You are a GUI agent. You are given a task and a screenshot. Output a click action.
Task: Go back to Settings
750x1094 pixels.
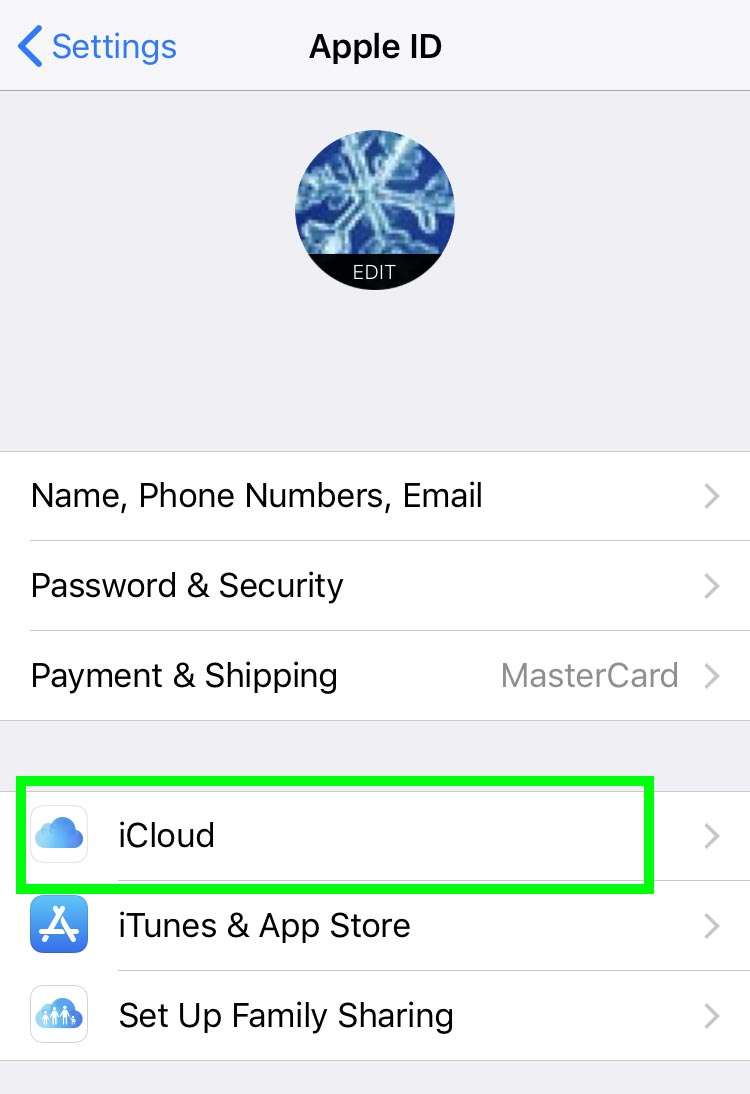[97, 47]
